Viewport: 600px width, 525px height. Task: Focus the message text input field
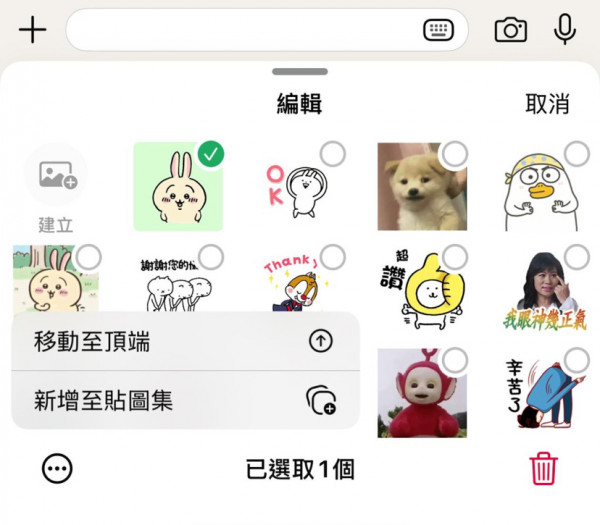[x=240, y=30]
